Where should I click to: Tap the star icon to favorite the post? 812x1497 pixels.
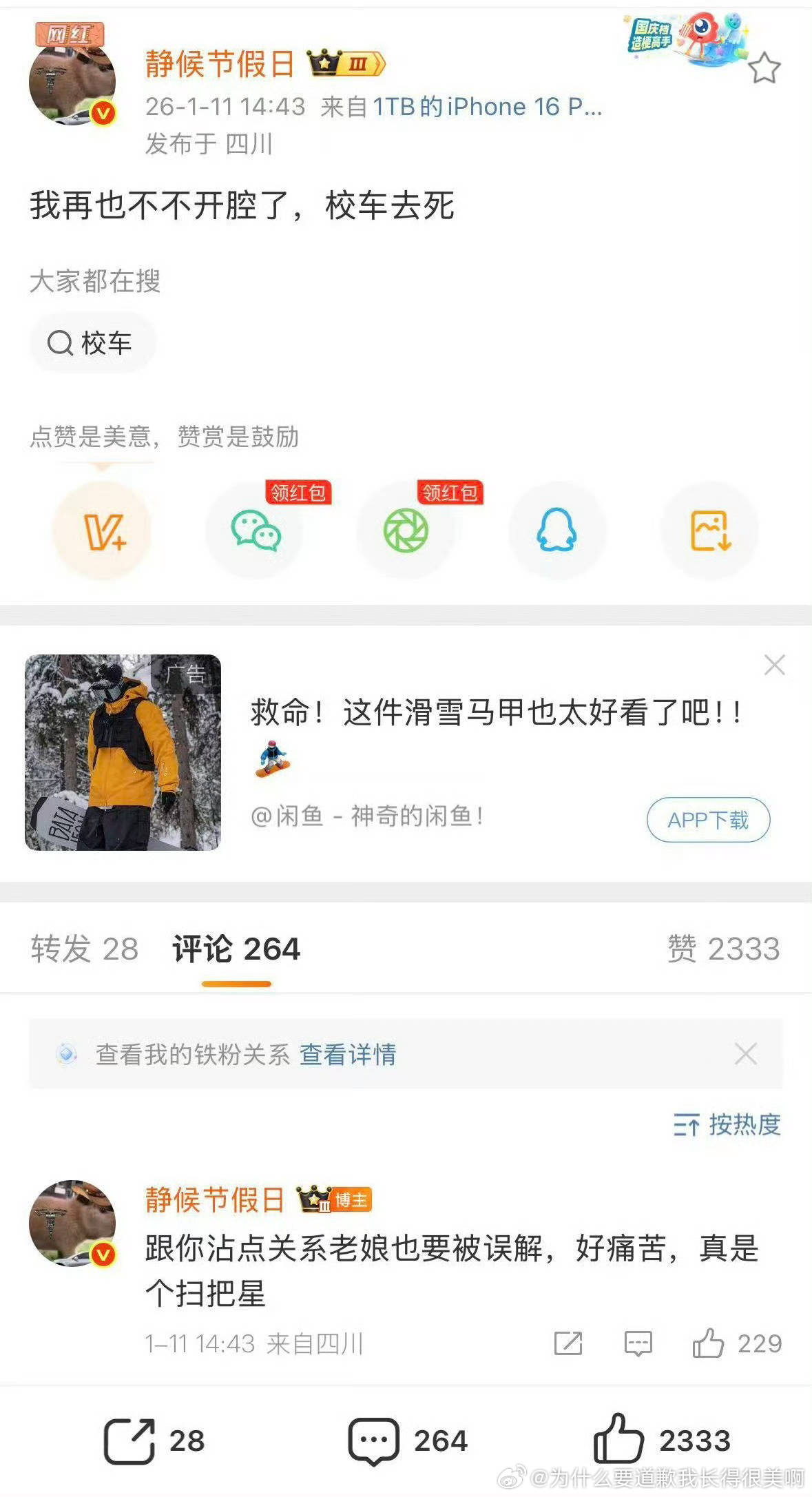pyautogui.click(x=763, y=68)
